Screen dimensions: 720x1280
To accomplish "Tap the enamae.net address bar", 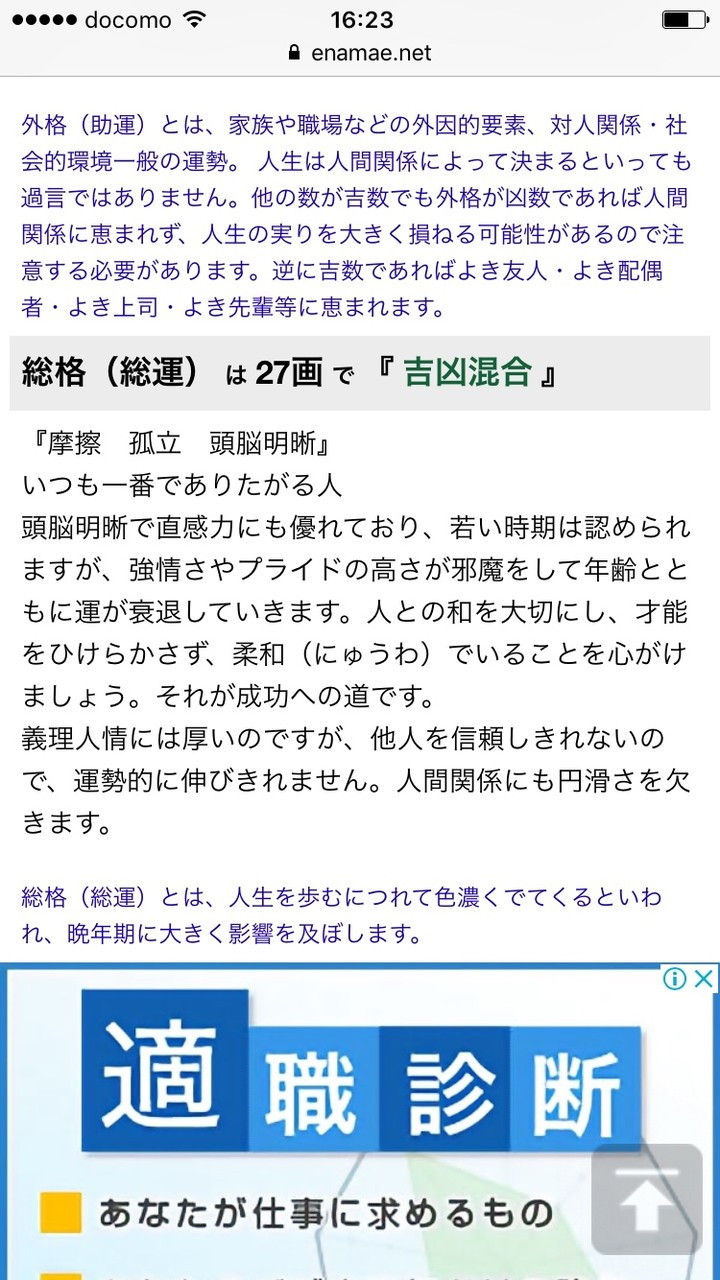I will coord(360,52).
